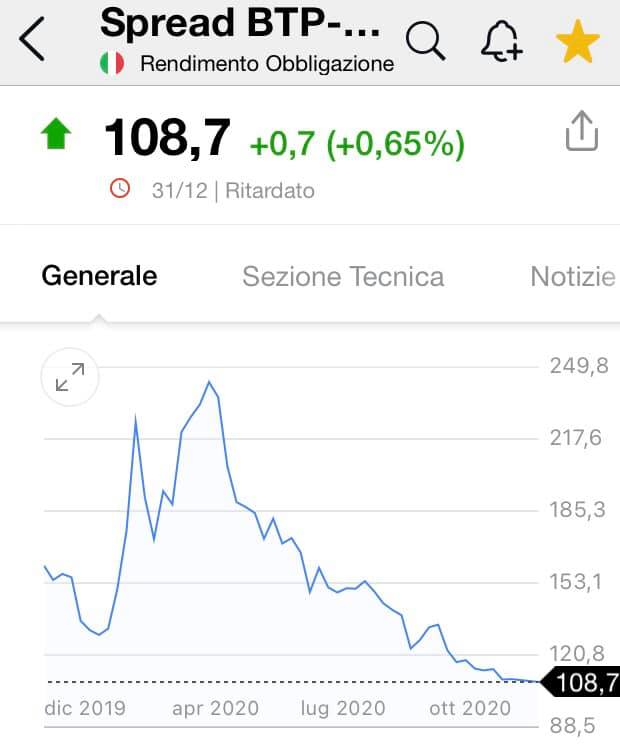Open the Notizie tab
The height and width of the screenshot is (748, 620).
coord(572,276)
